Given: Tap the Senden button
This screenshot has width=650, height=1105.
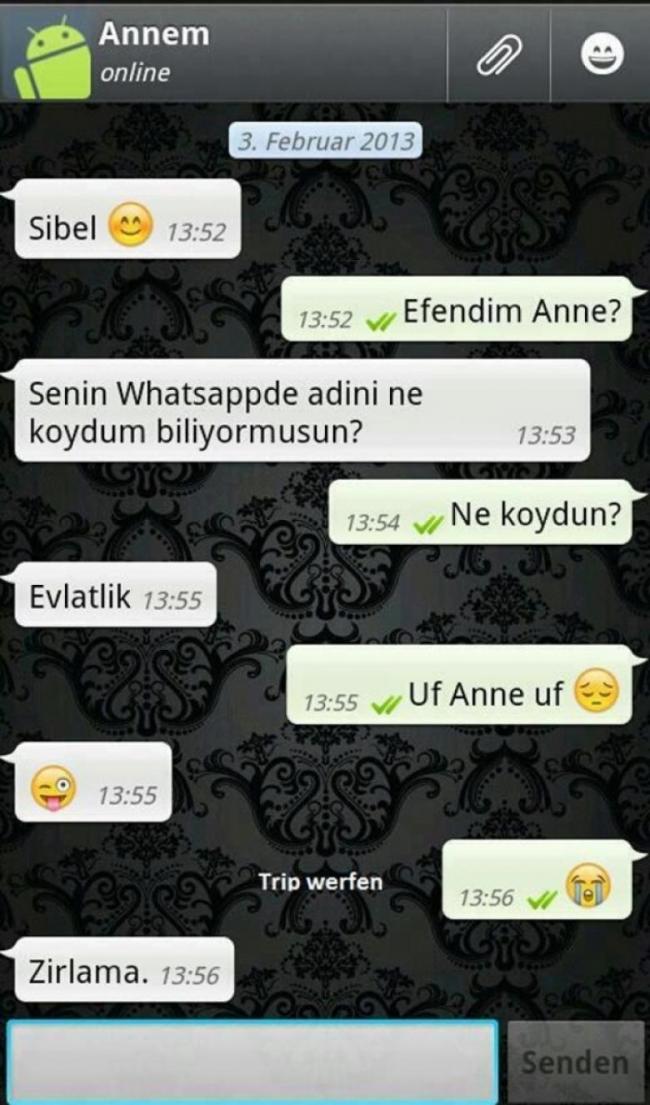Looking at the screenshot, I should [x=575, y=1062].
